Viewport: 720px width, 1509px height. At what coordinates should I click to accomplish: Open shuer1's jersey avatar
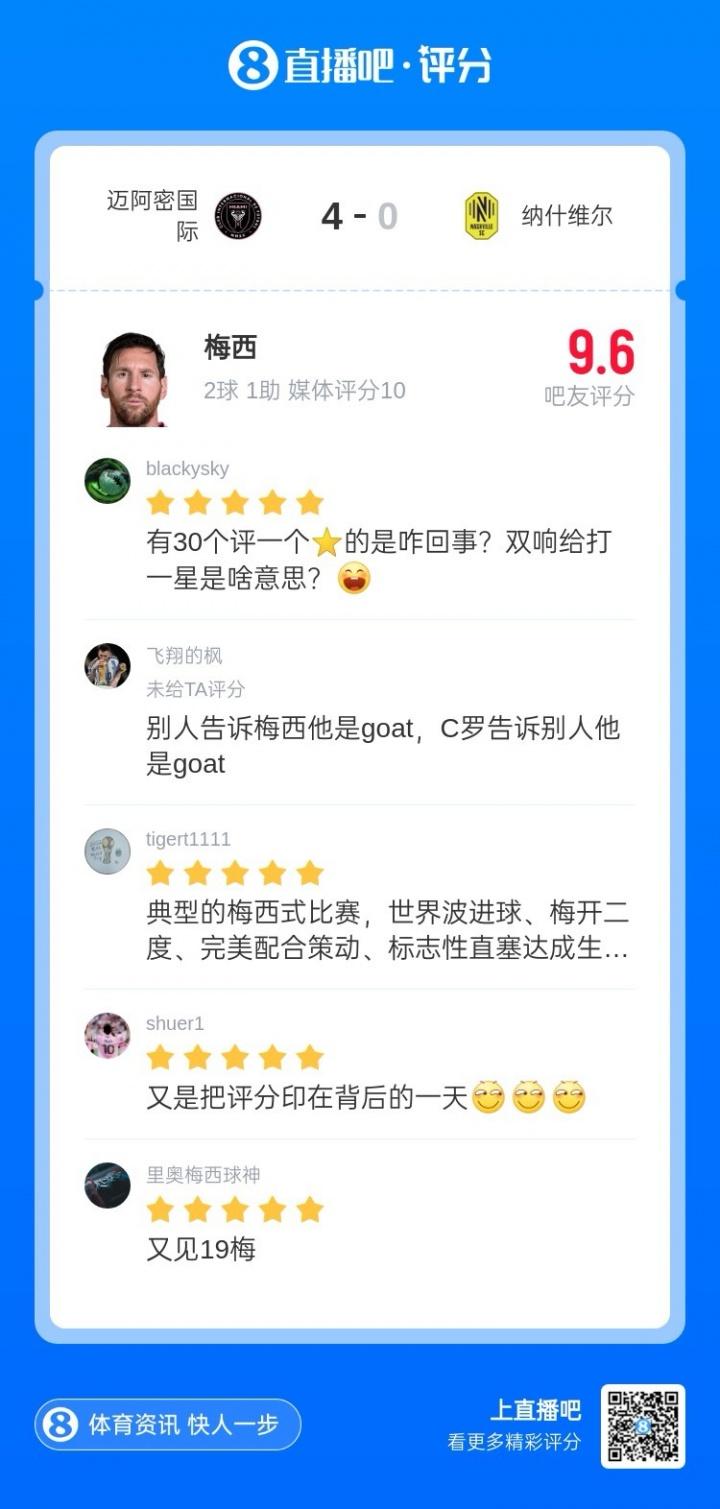coord(108,1036)
